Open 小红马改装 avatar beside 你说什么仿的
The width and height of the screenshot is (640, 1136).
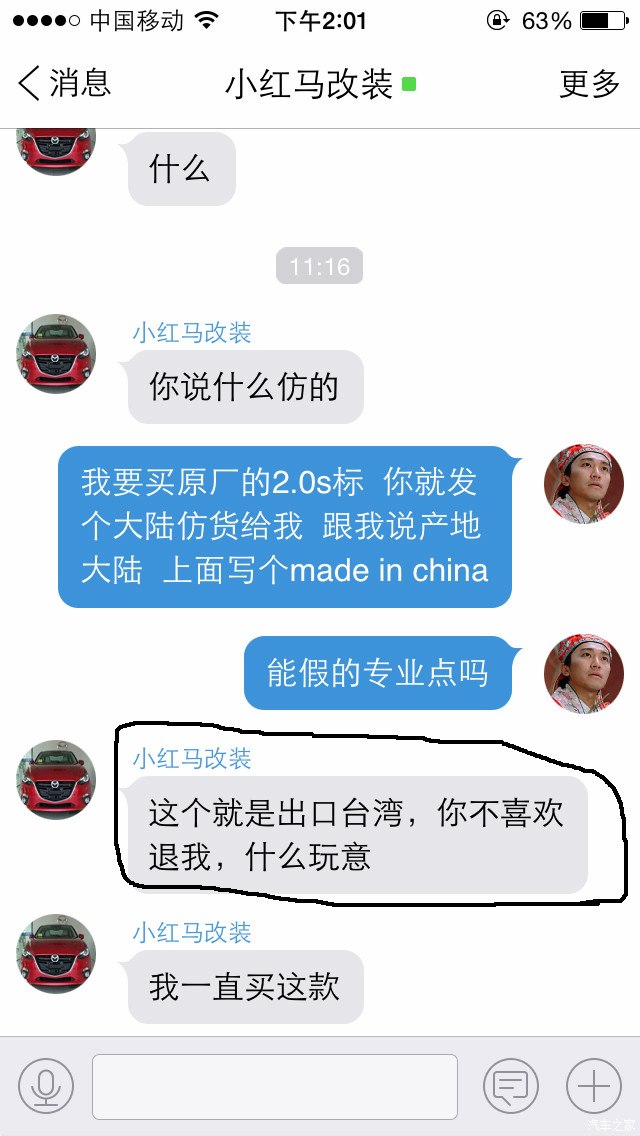tap(56, 354)
